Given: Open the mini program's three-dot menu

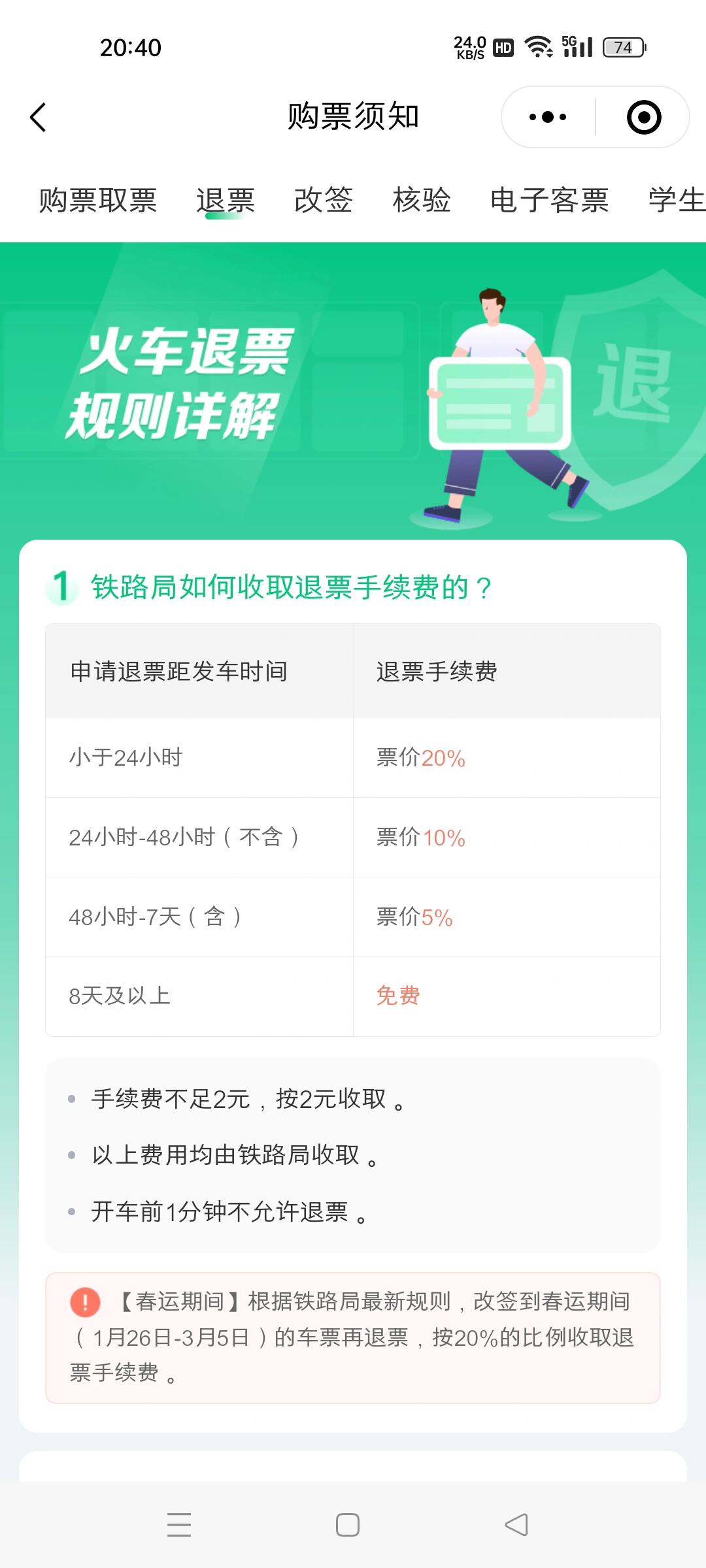Looking at the screenshot, I should click(x=548, y=118).
